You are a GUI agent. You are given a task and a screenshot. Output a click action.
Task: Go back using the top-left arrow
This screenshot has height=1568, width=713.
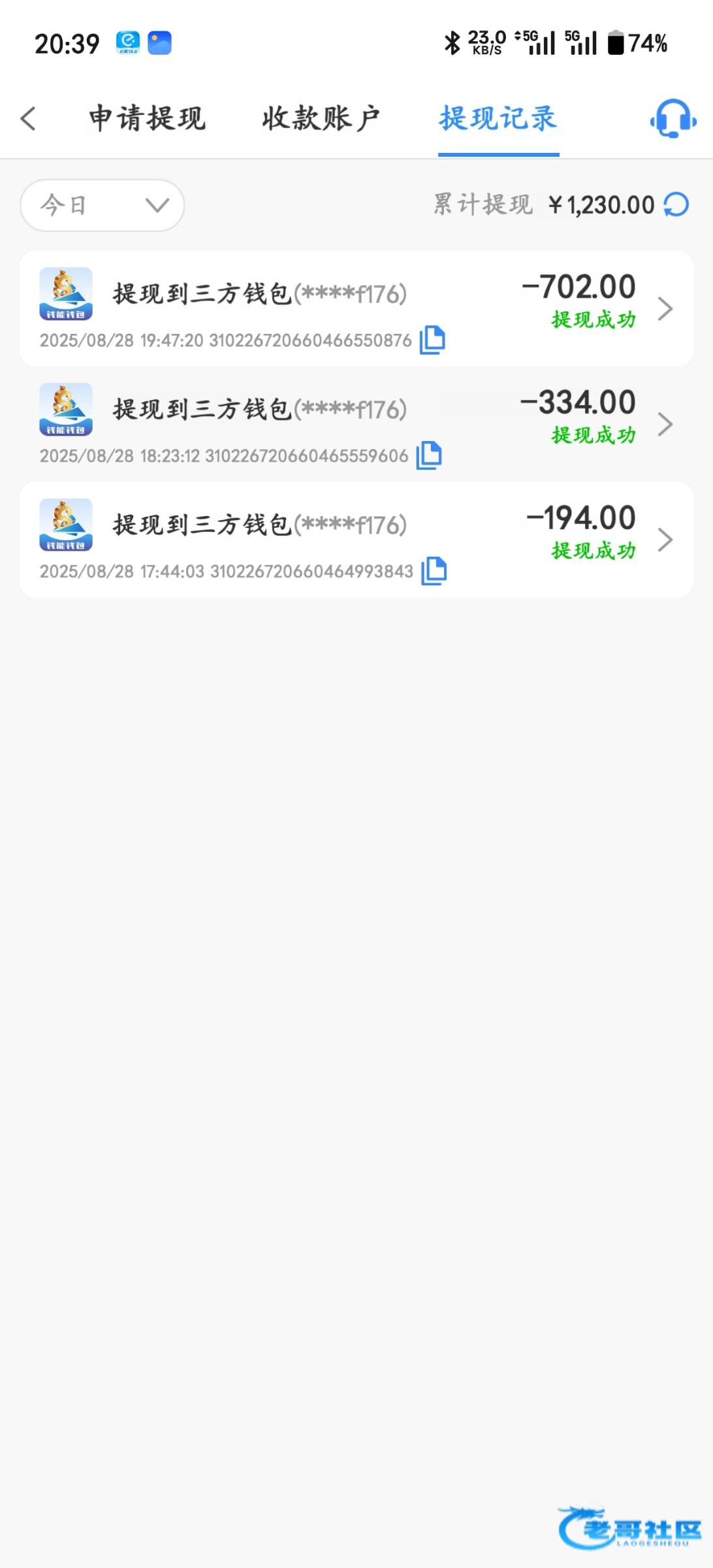tap(28, 119)
